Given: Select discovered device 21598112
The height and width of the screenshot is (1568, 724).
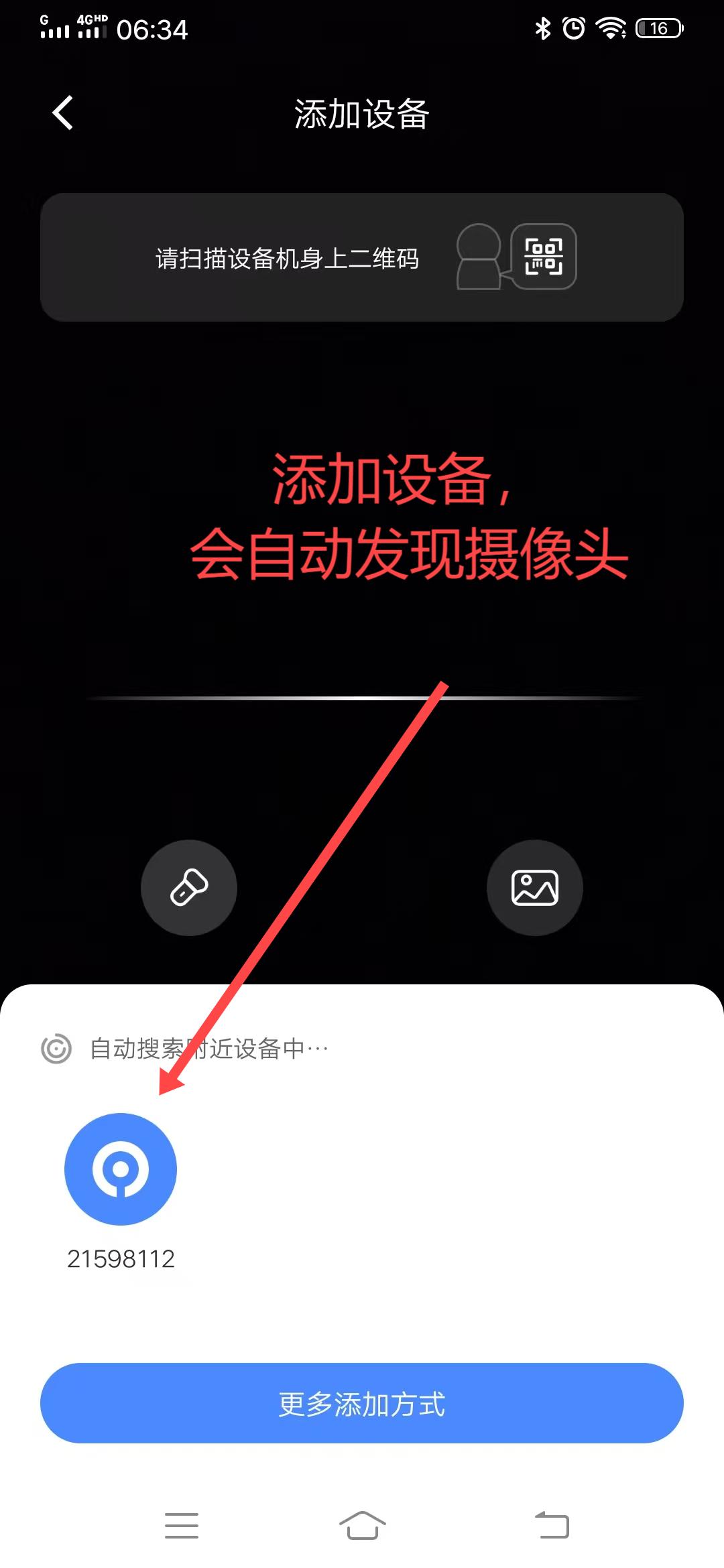Looking at the screenshot, I should [121, 1169].
